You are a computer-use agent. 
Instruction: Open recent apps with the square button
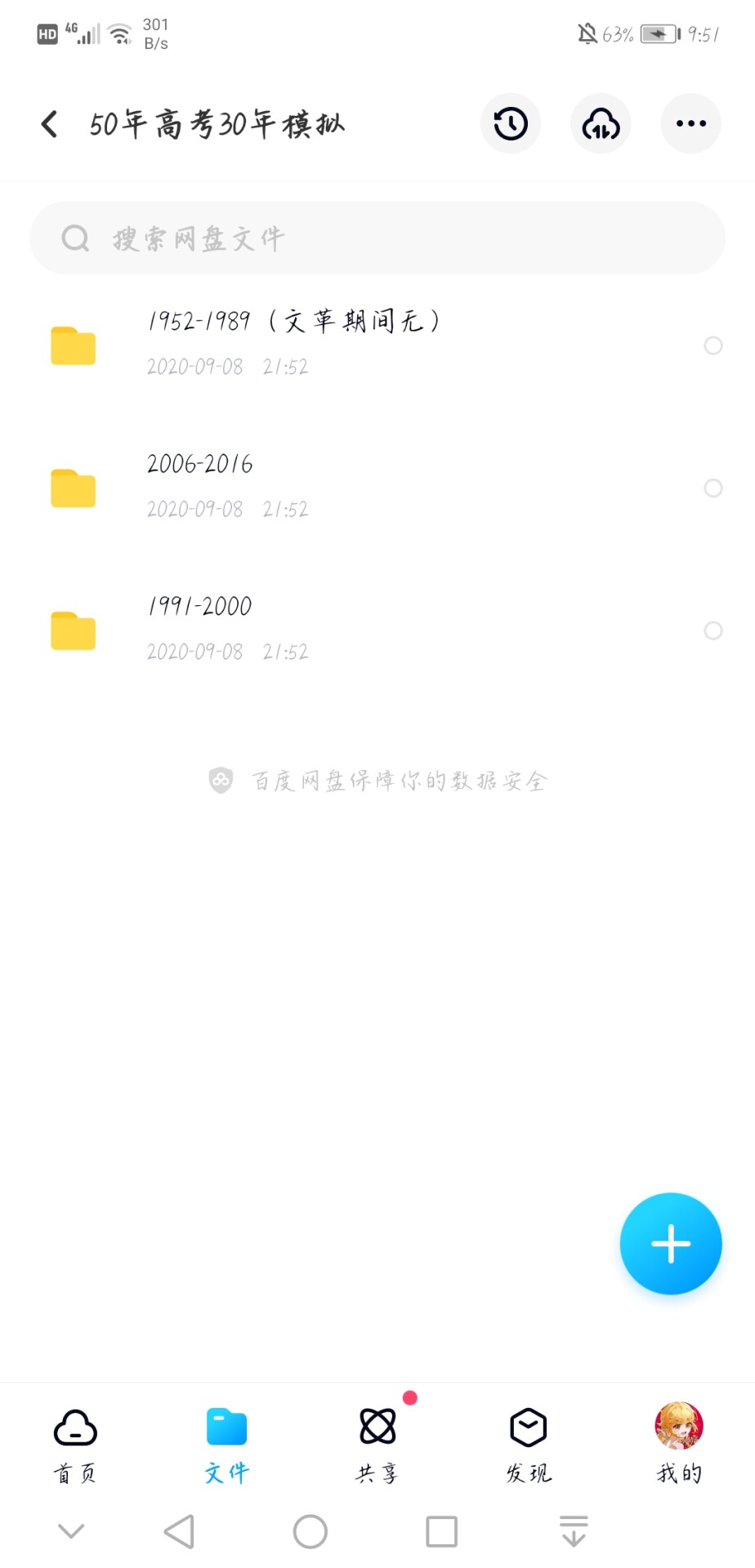(x=442, y=1531)
